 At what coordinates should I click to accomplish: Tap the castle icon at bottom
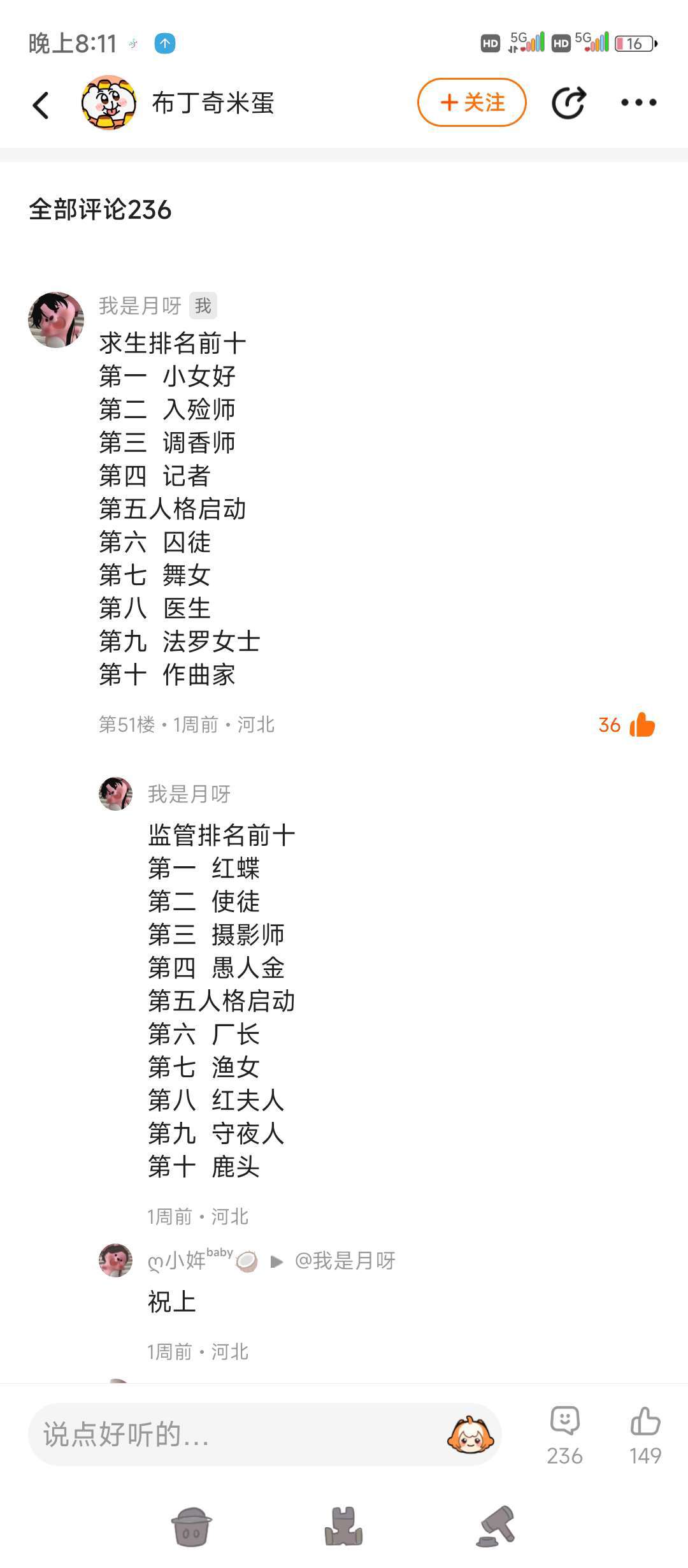pos(343,1527)
